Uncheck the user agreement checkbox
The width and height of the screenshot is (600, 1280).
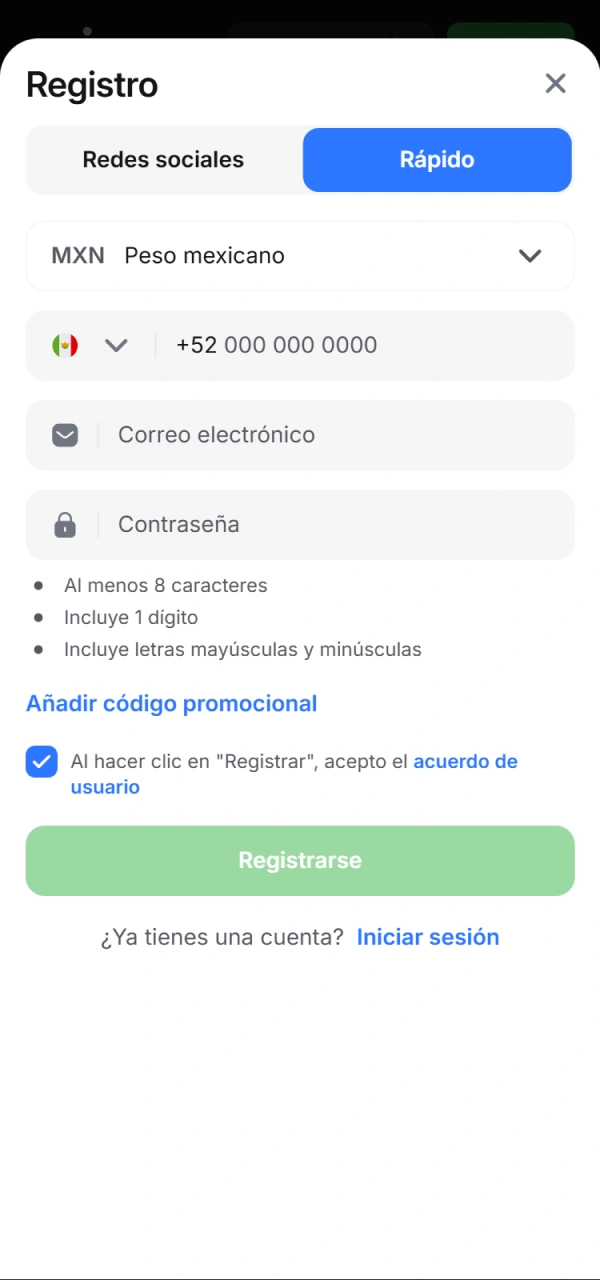(42, 763)
